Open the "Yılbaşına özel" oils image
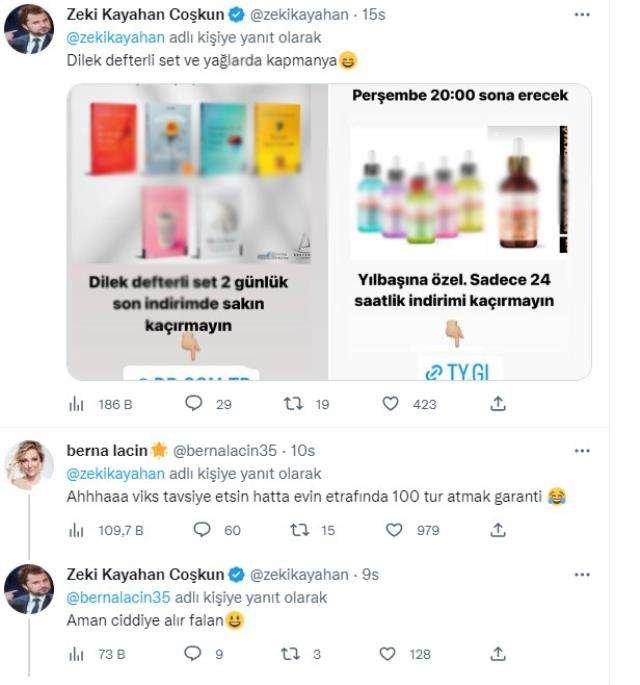 [460, 231]
